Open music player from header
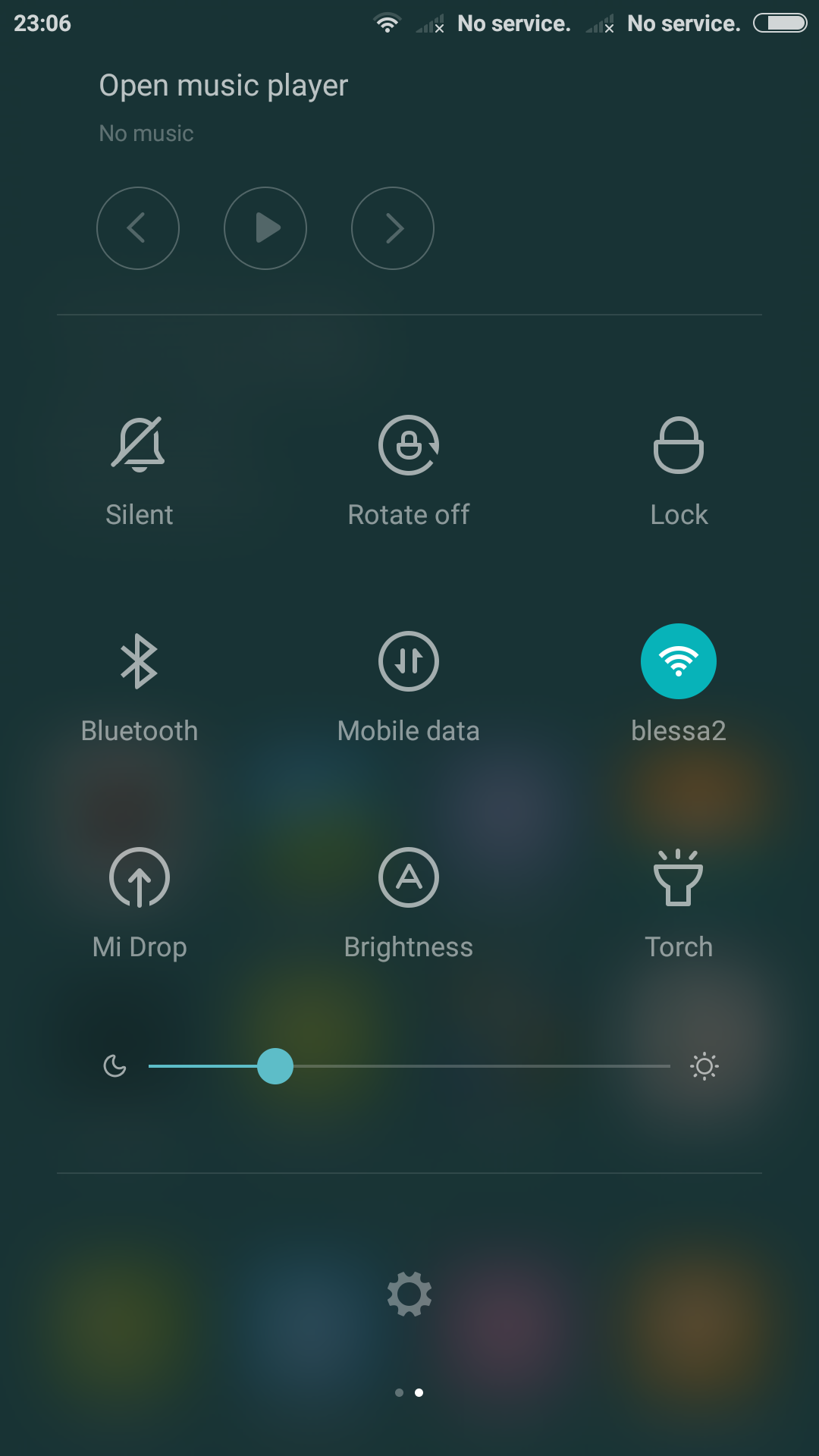819x1456 pixels. (224, 86)
